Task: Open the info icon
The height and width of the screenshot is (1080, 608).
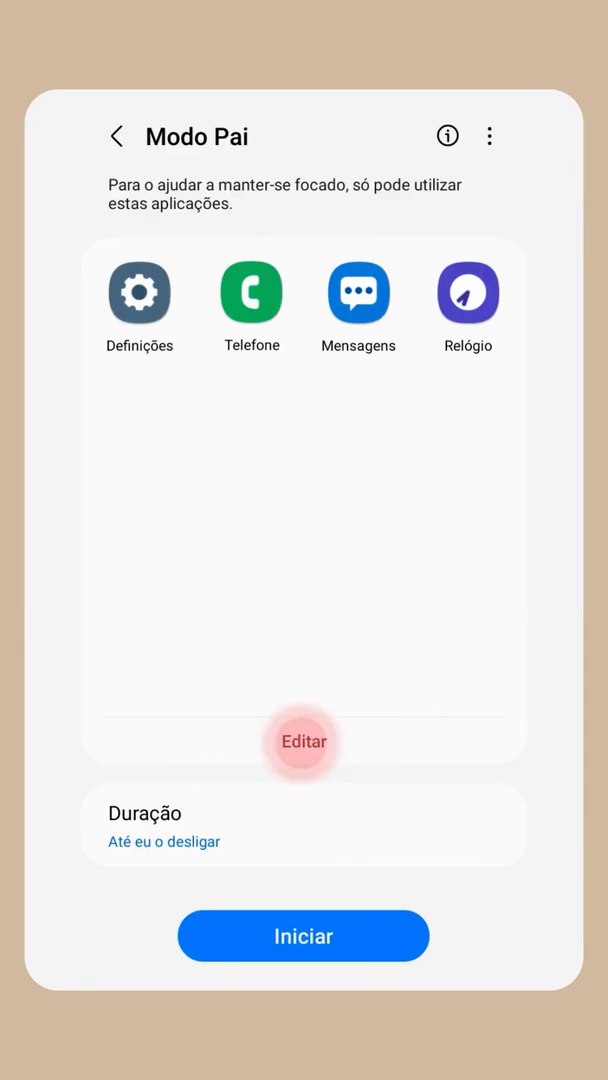Action: [448, 136]
